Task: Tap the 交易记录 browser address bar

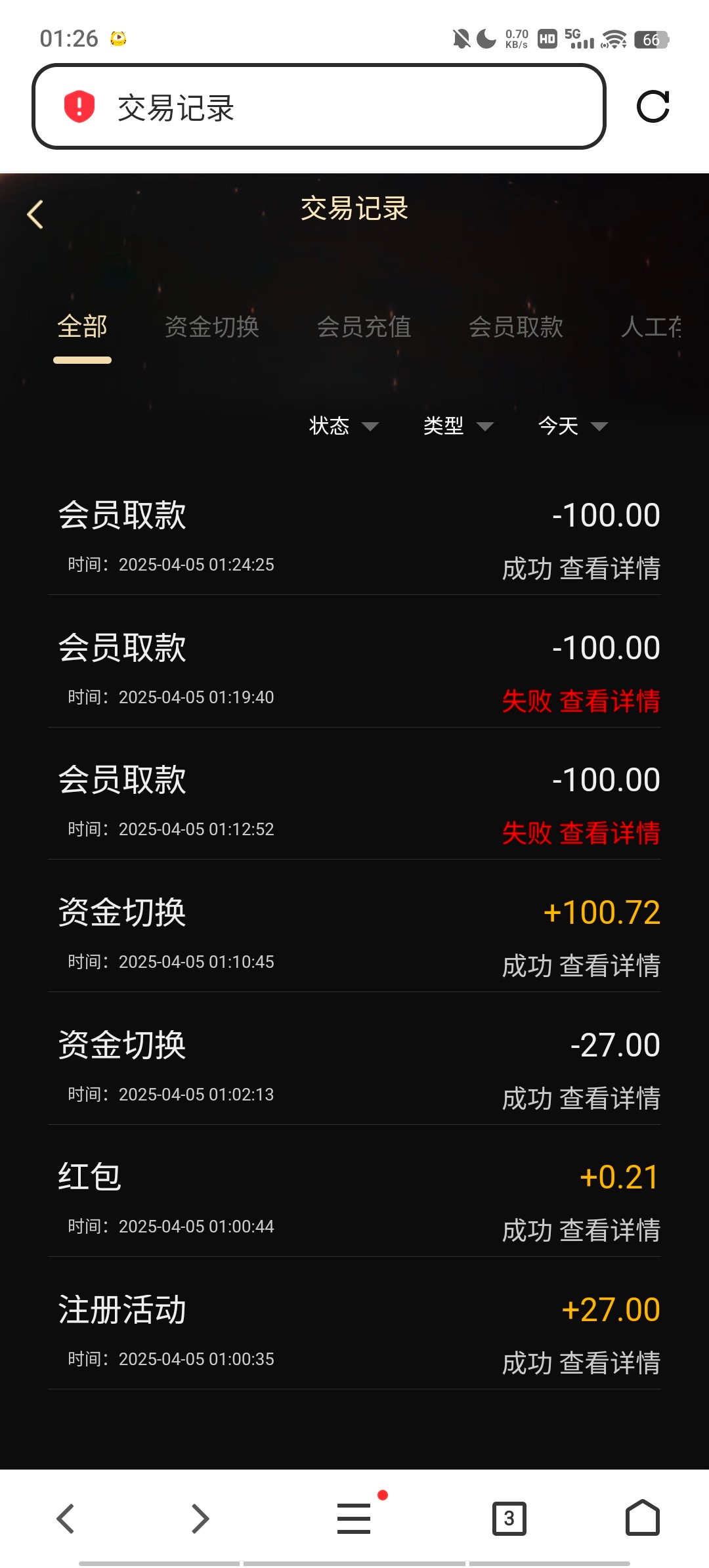Action: (x=318, y=107)
